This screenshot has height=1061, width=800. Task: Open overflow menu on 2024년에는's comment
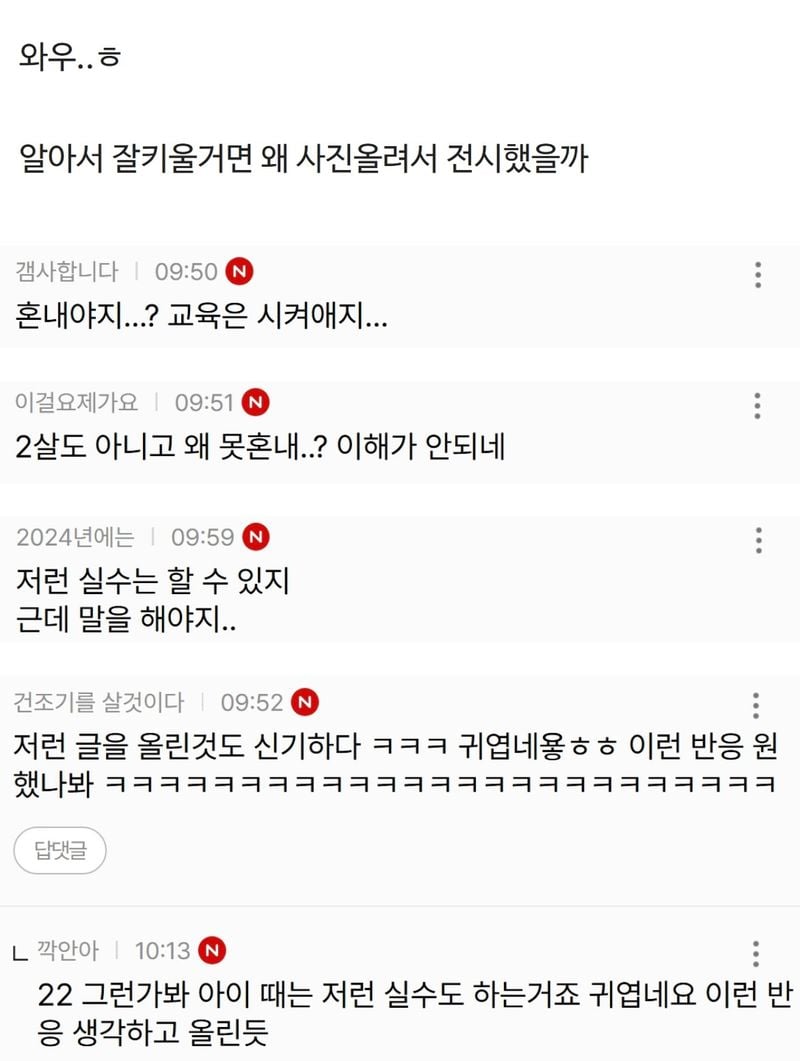pos(758,539)
